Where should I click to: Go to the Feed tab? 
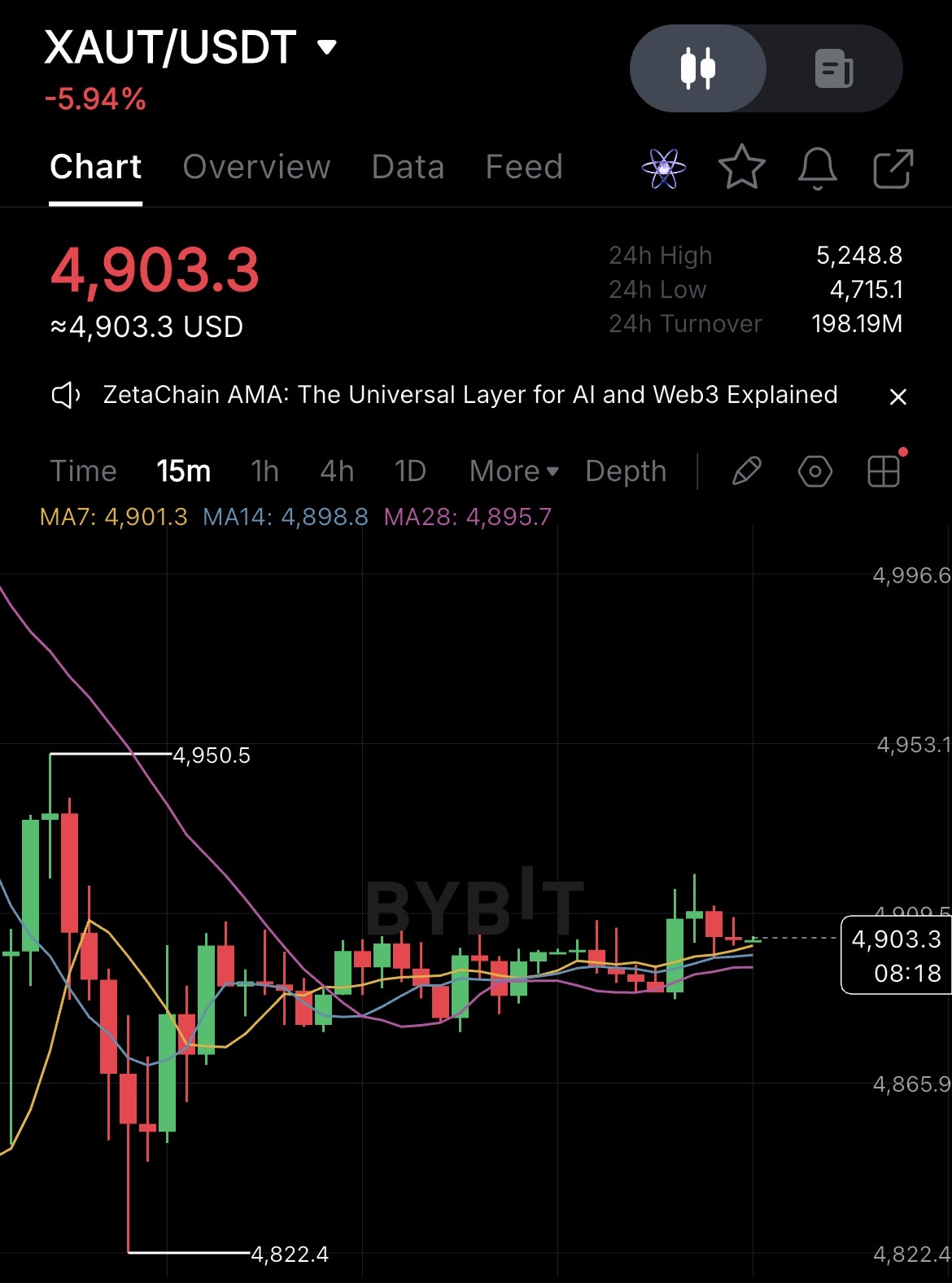(x=524, y=167)
